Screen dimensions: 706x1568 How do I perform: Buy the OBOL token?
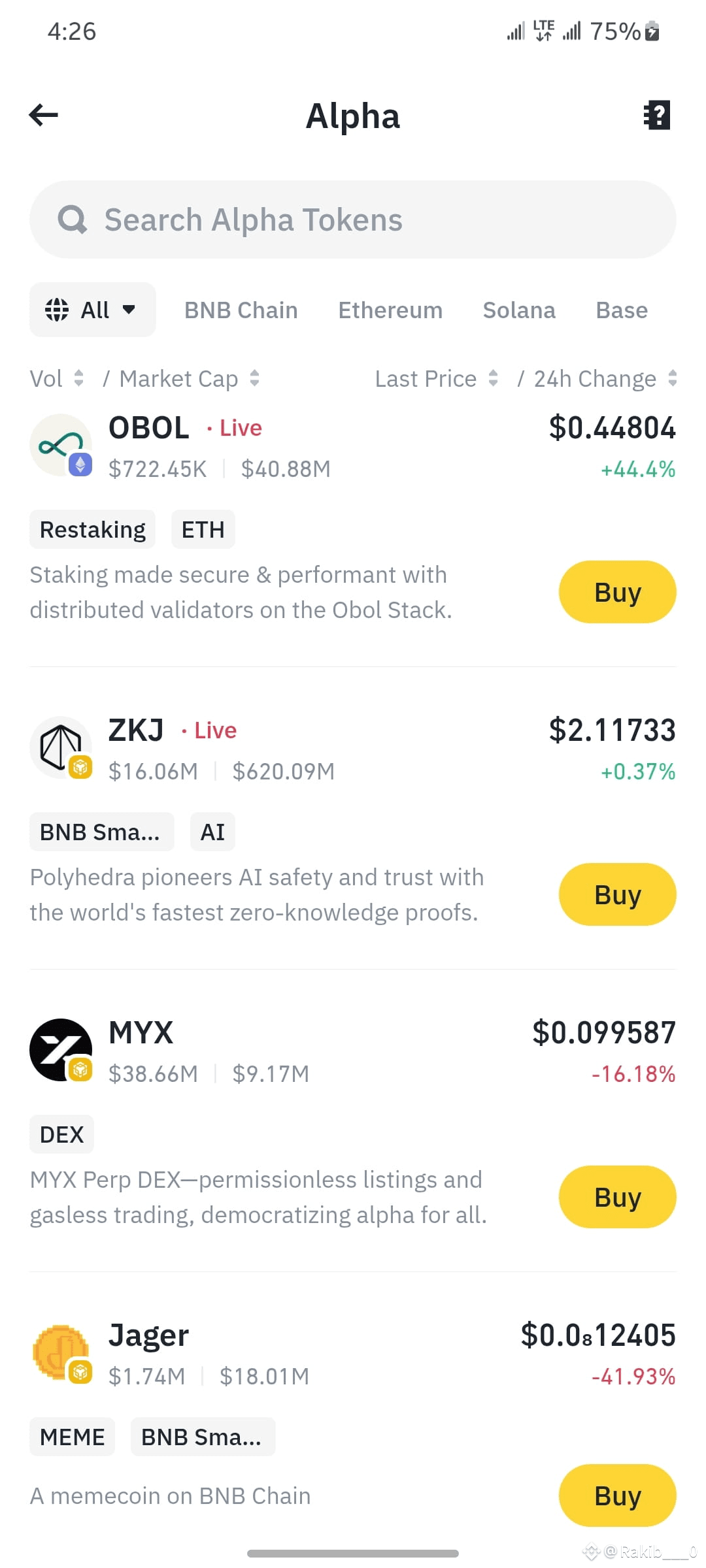(x=616, y=591)
